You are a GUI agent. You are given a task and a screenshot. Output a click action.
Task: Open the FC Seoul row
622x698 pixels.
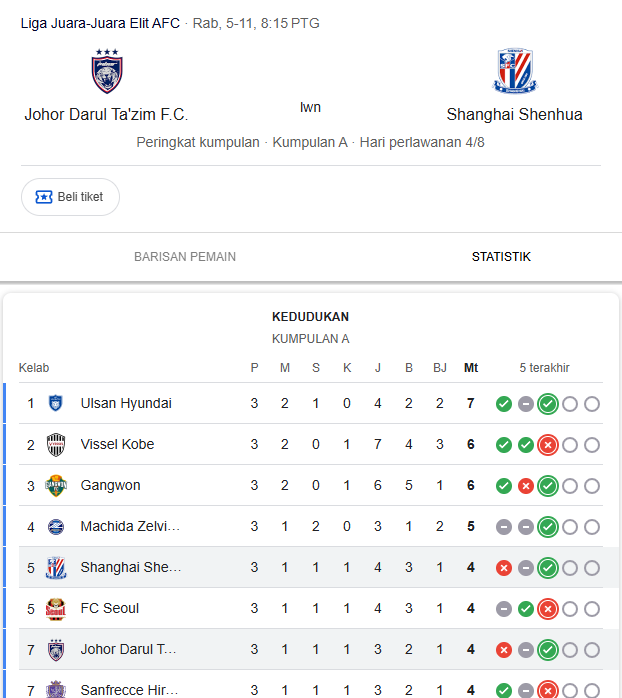pyautogui.click(x=110, y=609)
